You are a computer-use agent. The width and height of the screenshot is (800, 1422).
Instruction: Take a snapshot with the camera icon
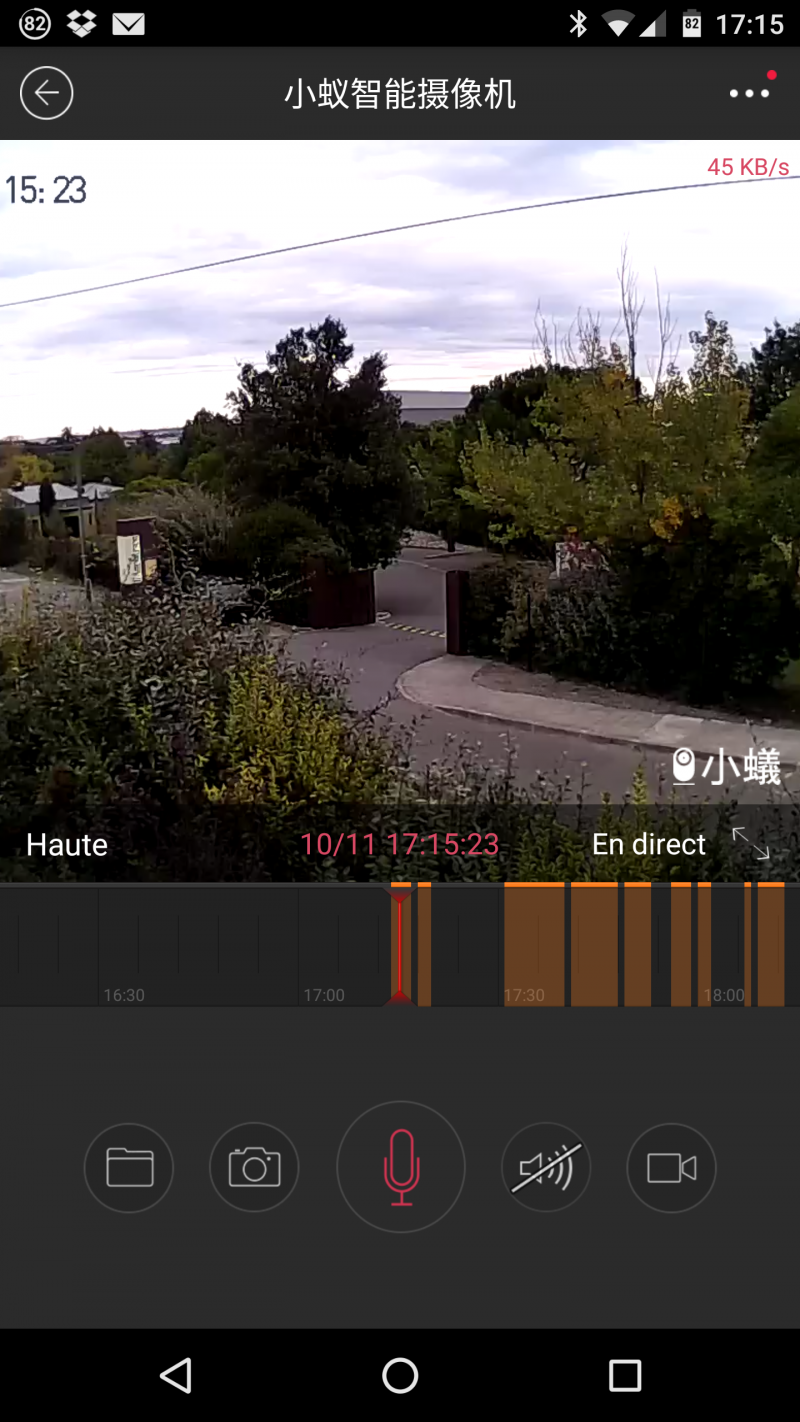(254, 1167)
